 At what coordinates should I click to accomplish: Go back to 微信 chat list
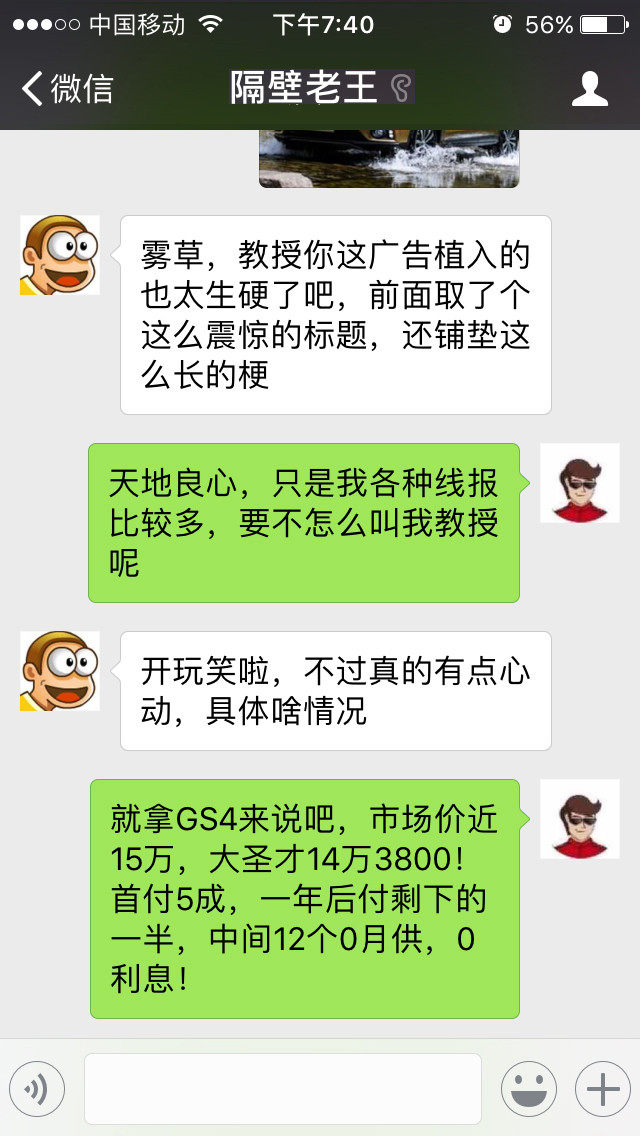(66, 88)
